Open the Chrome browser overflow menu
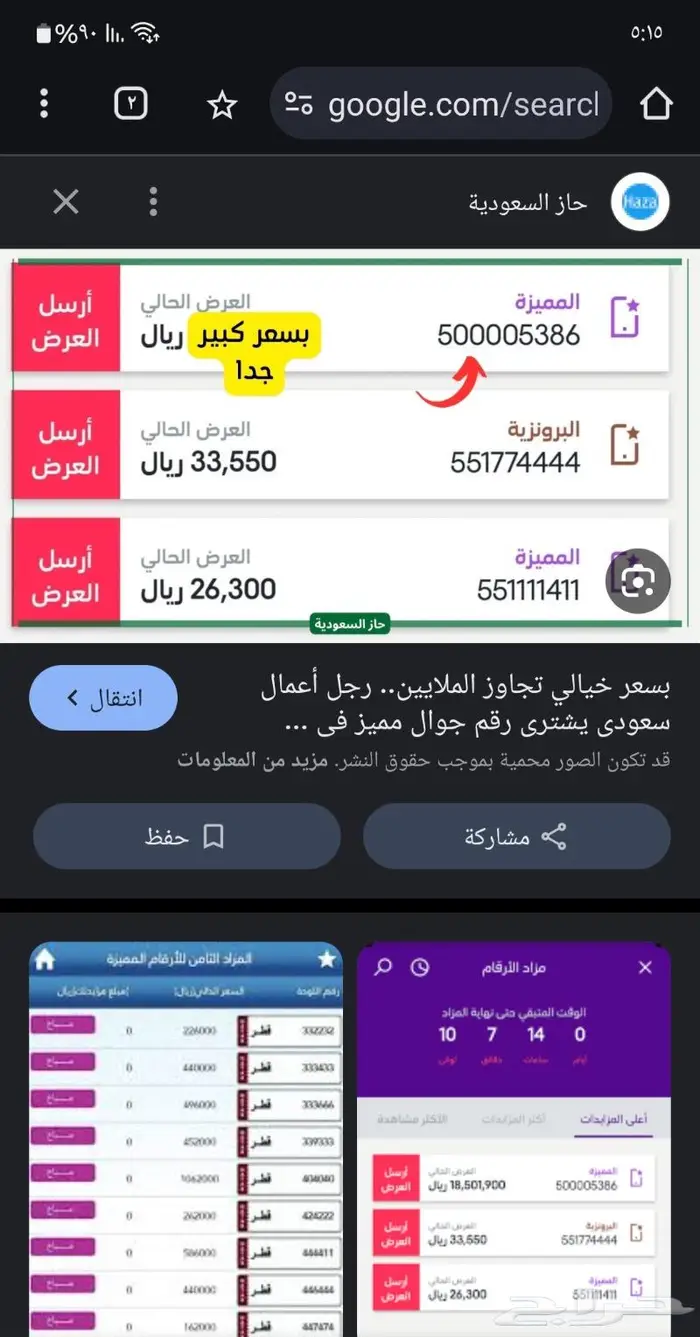This screenshot has height=1337, width=700. click(x=44, y=104)
